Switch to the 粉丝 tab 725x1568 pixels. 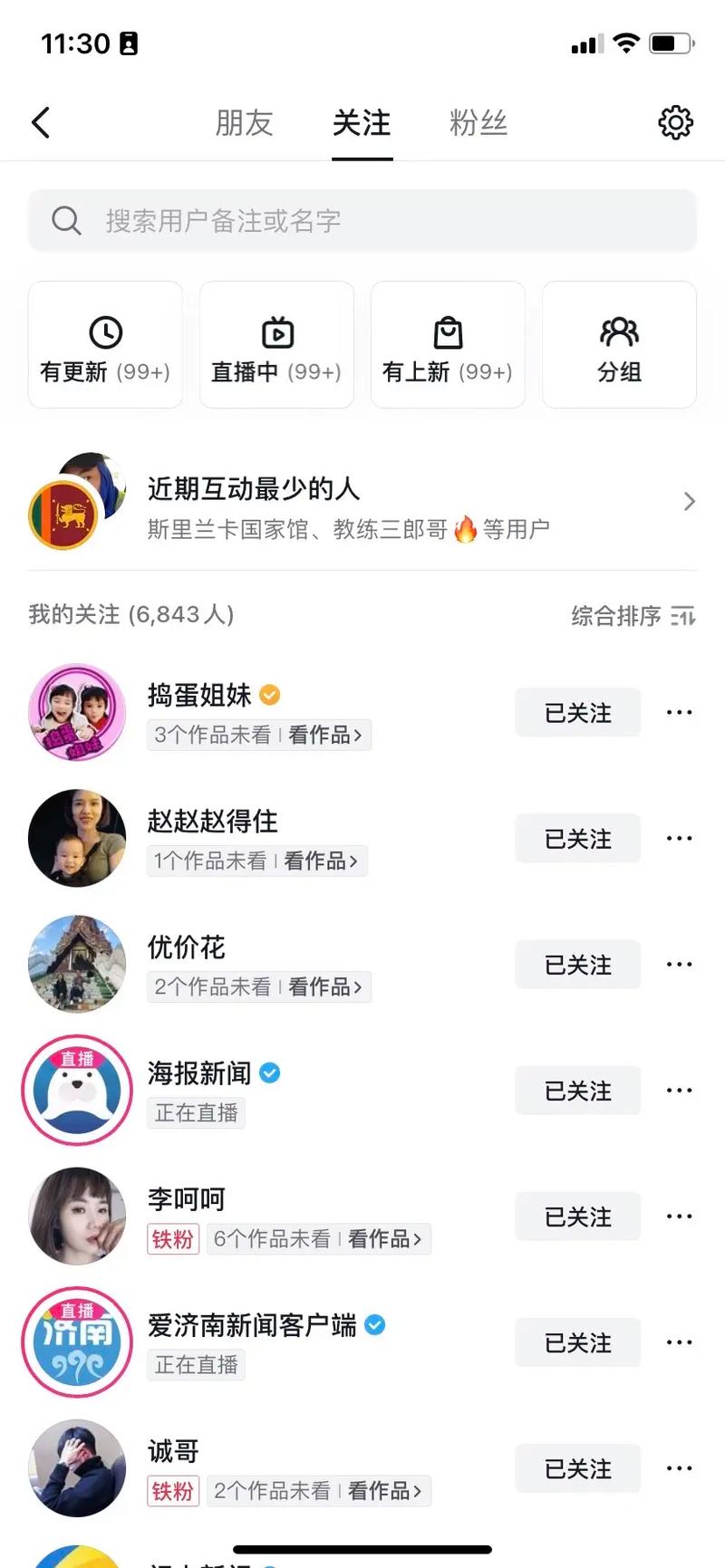pos(478,122)
